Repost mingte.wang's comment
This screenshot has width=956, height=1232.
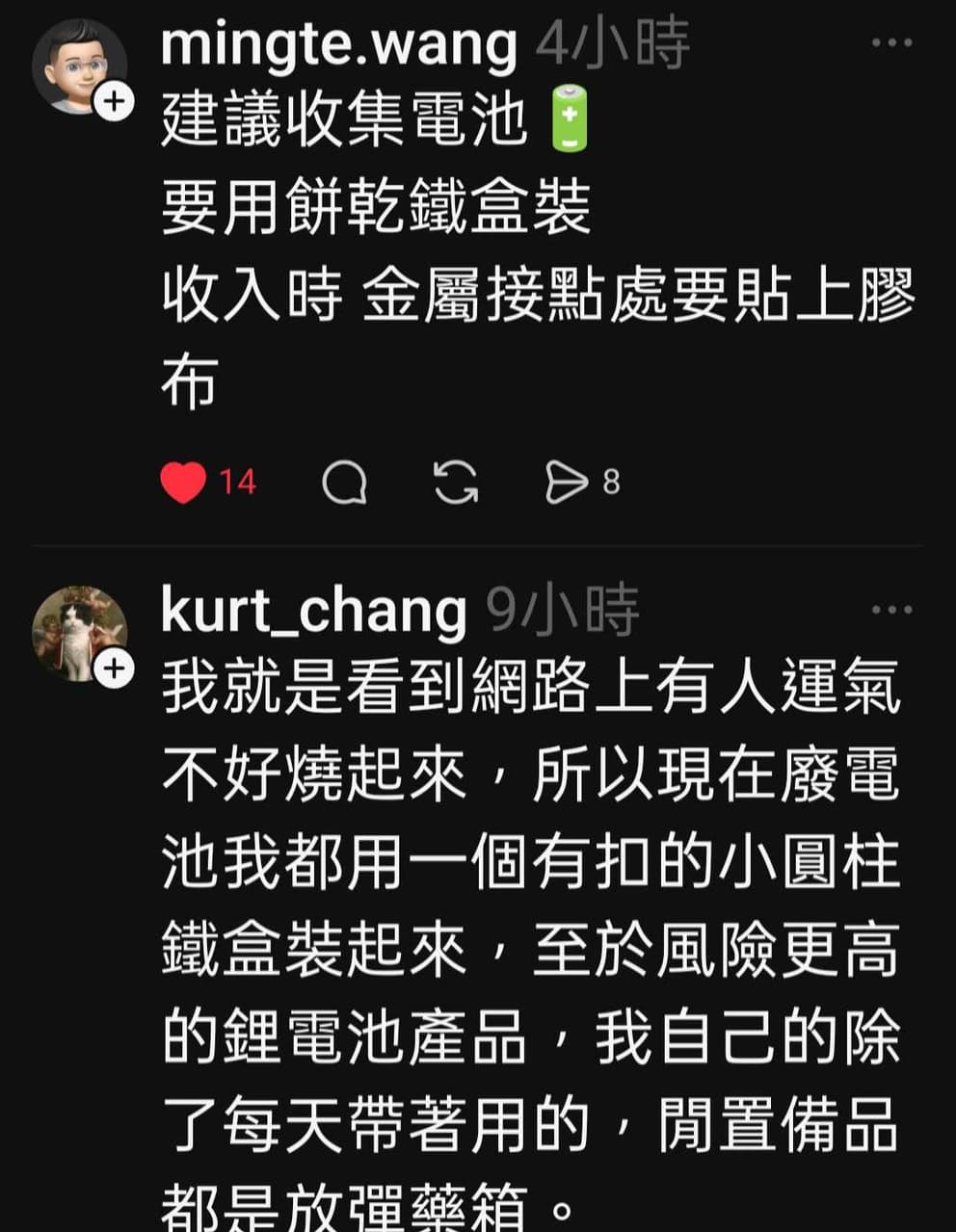pos(456,483)
